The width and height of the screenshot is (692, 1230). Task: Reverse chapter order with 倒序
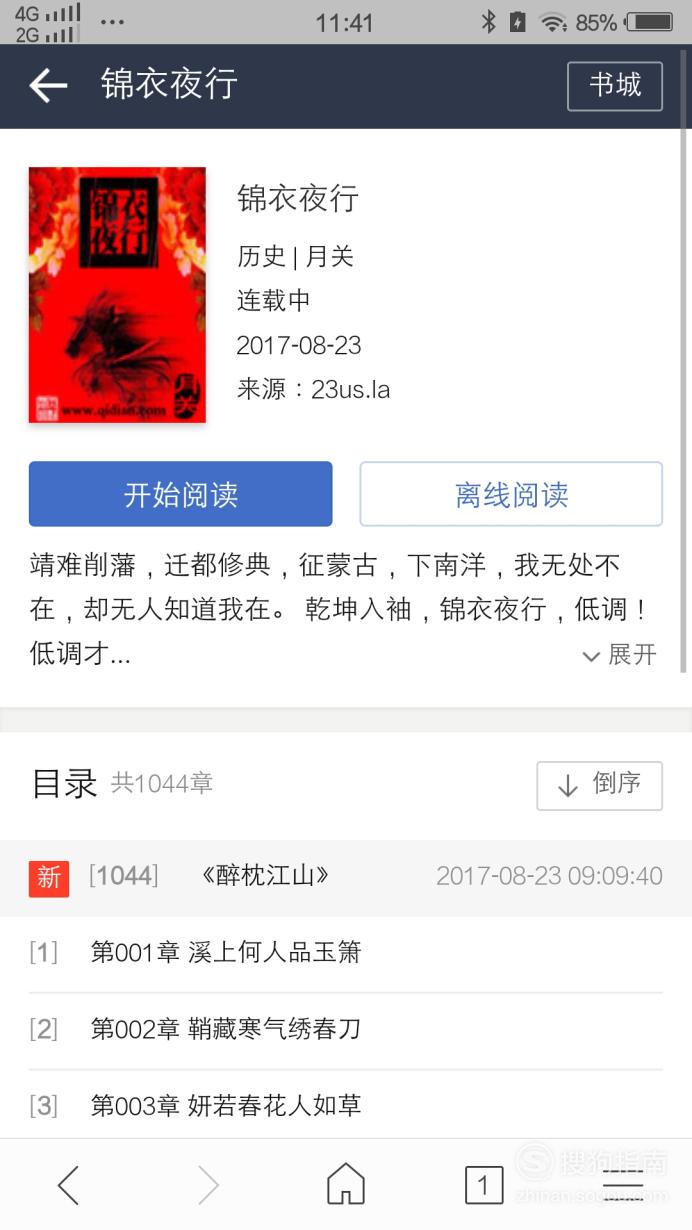tap(599, 785)
